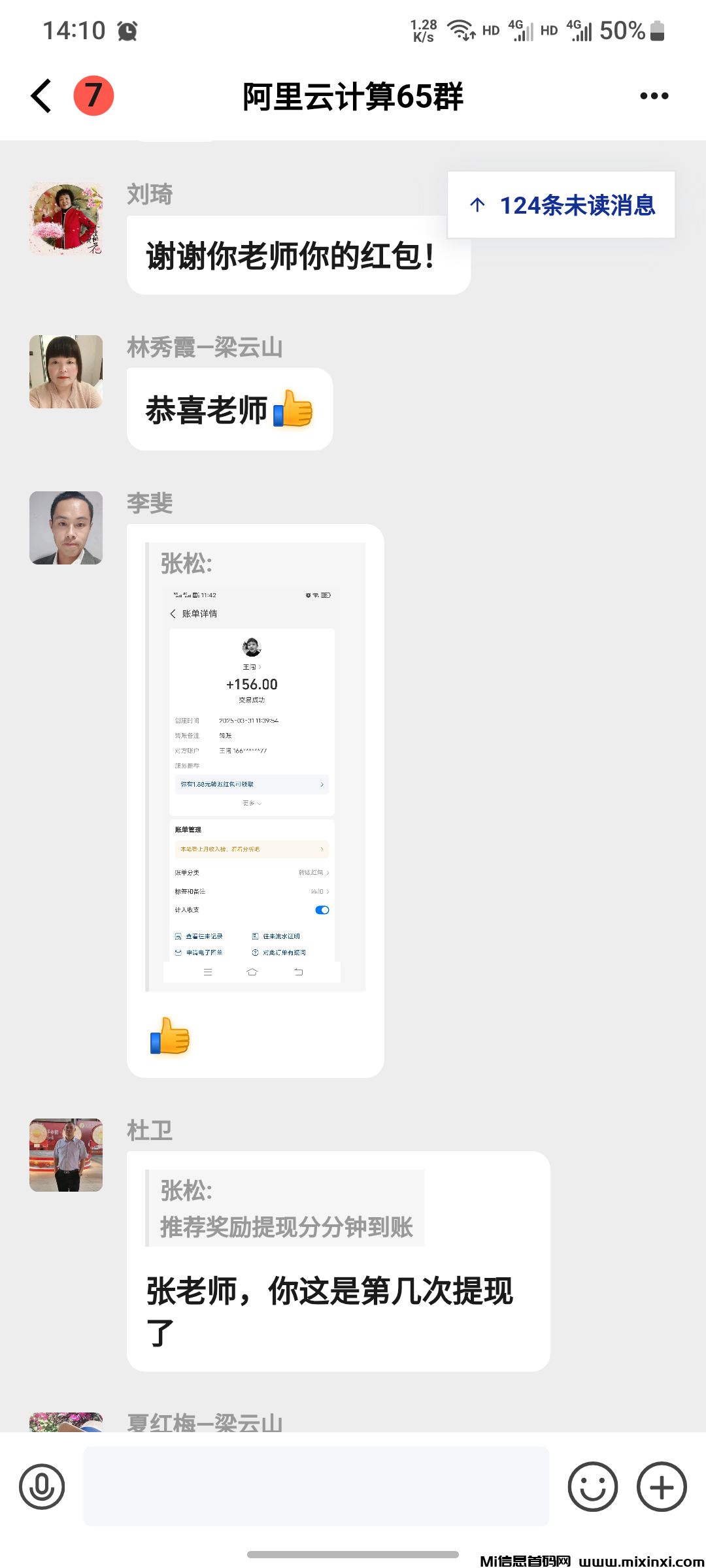Focus the message text field
The image size is (706, 1568).
316,1486
